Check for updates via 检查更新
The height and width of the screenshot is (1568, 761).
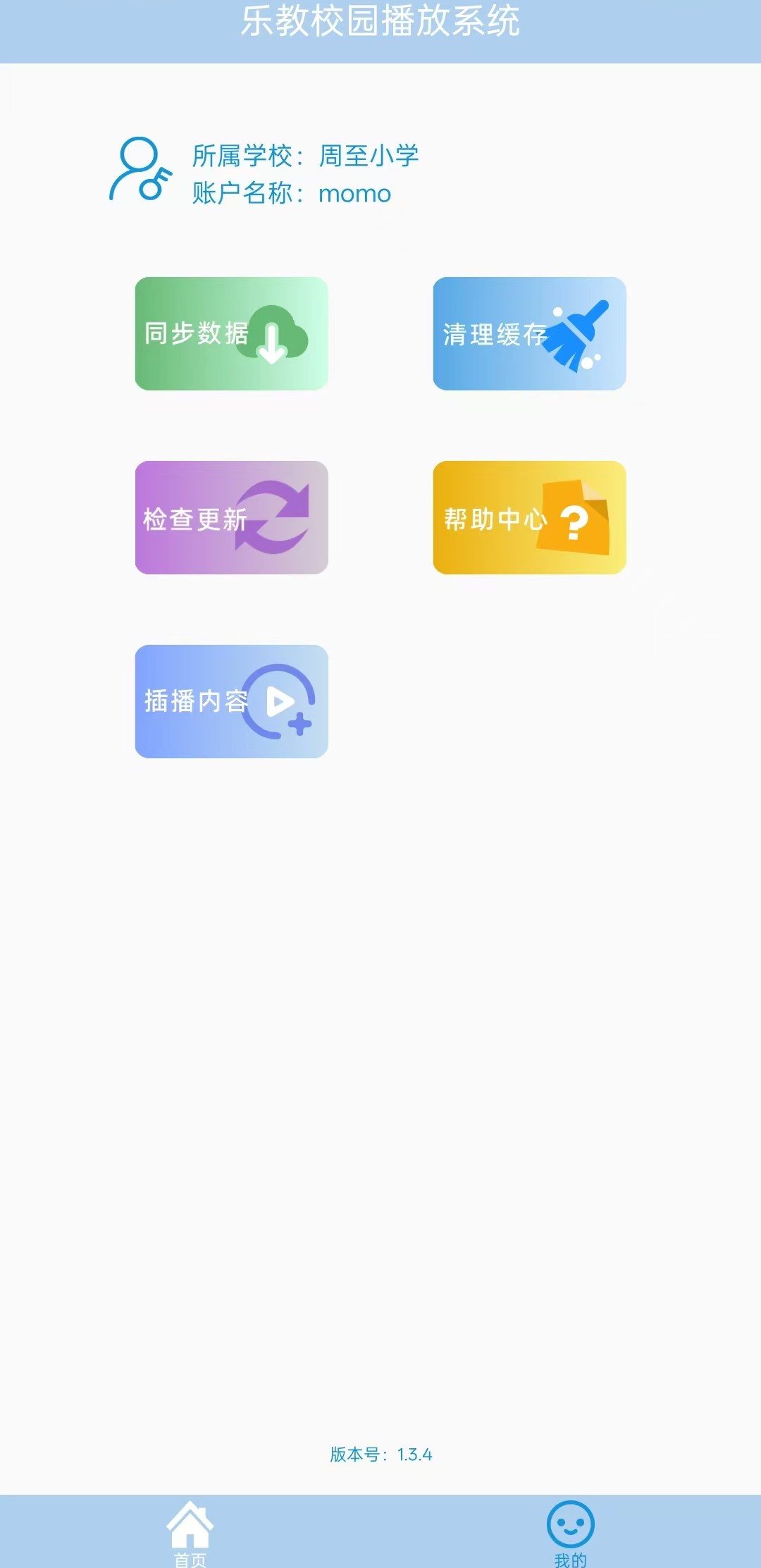pos(231,517)
